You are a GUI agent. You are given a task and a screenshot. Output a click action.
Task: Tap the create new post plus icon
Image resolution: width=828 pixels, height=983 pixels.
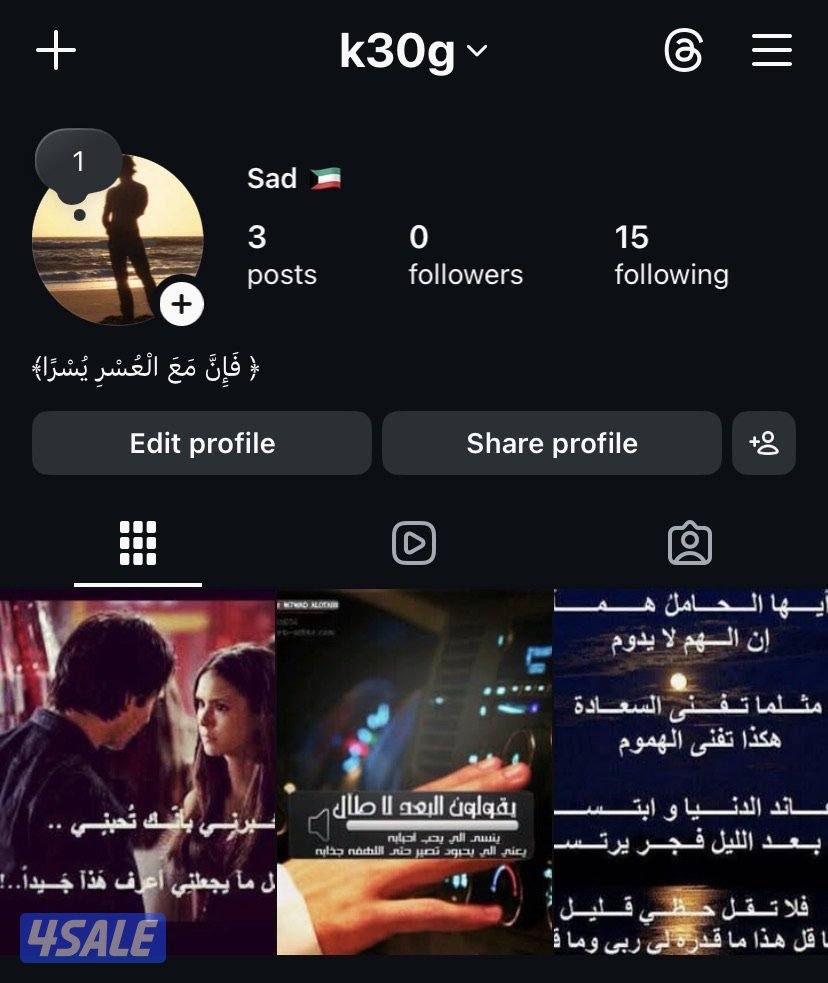pos(56,50)
